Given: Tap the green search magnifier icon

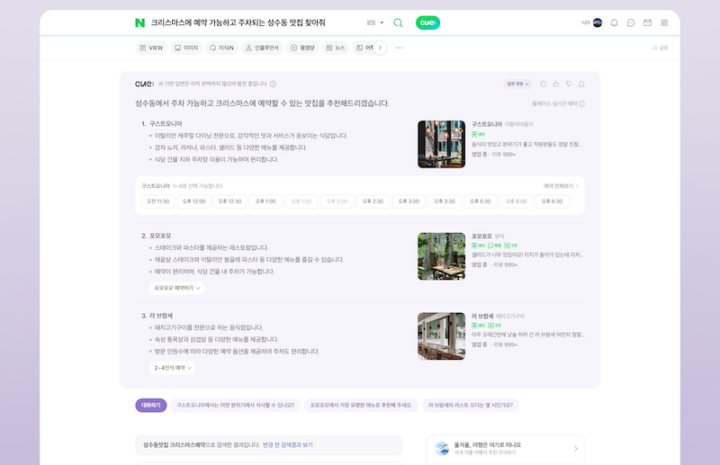Looking at the screenshot, I should (398, 22).
